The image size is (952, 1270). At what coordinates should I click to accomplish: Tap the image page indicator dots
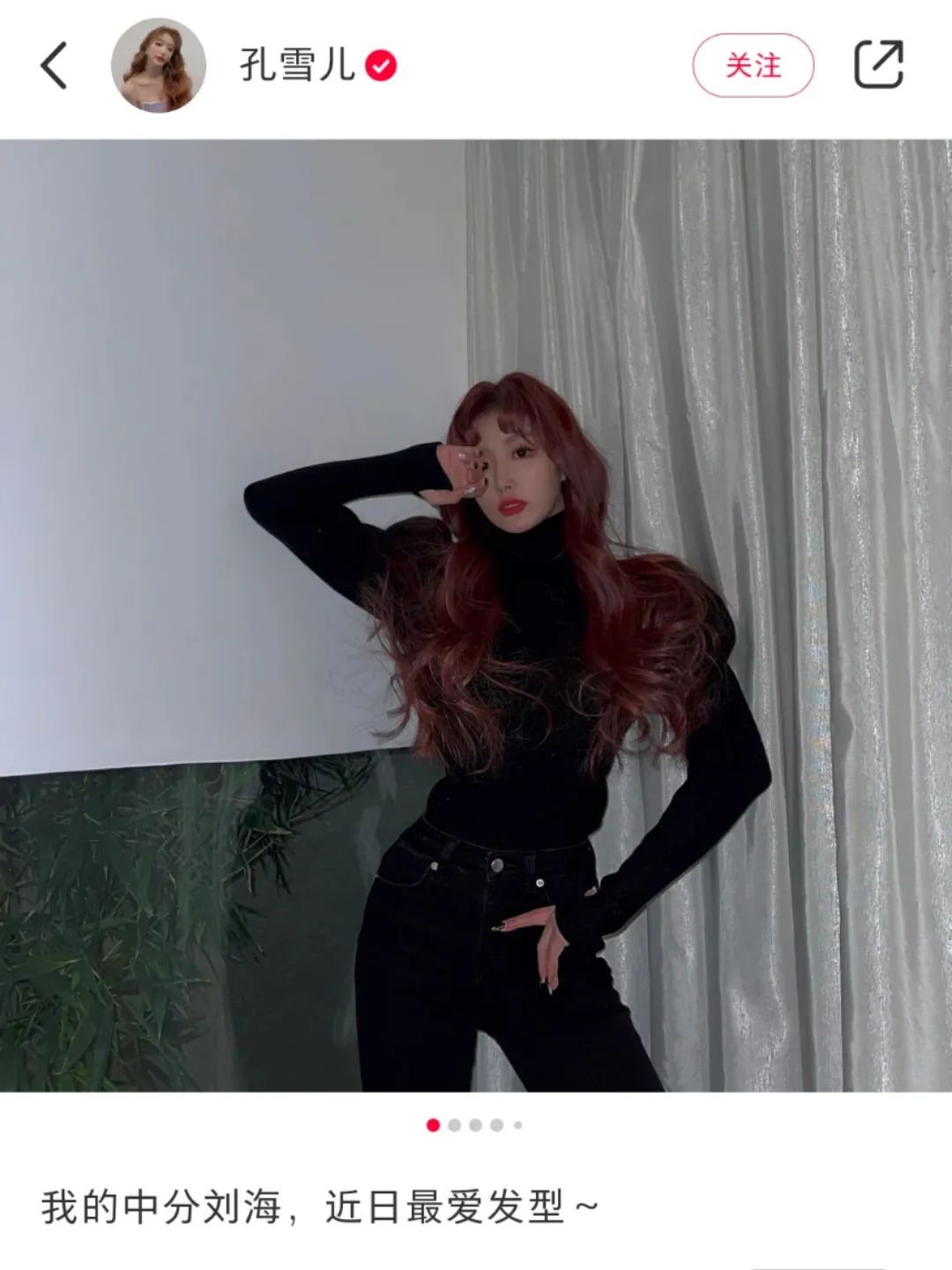click(x=474, y=1125)
